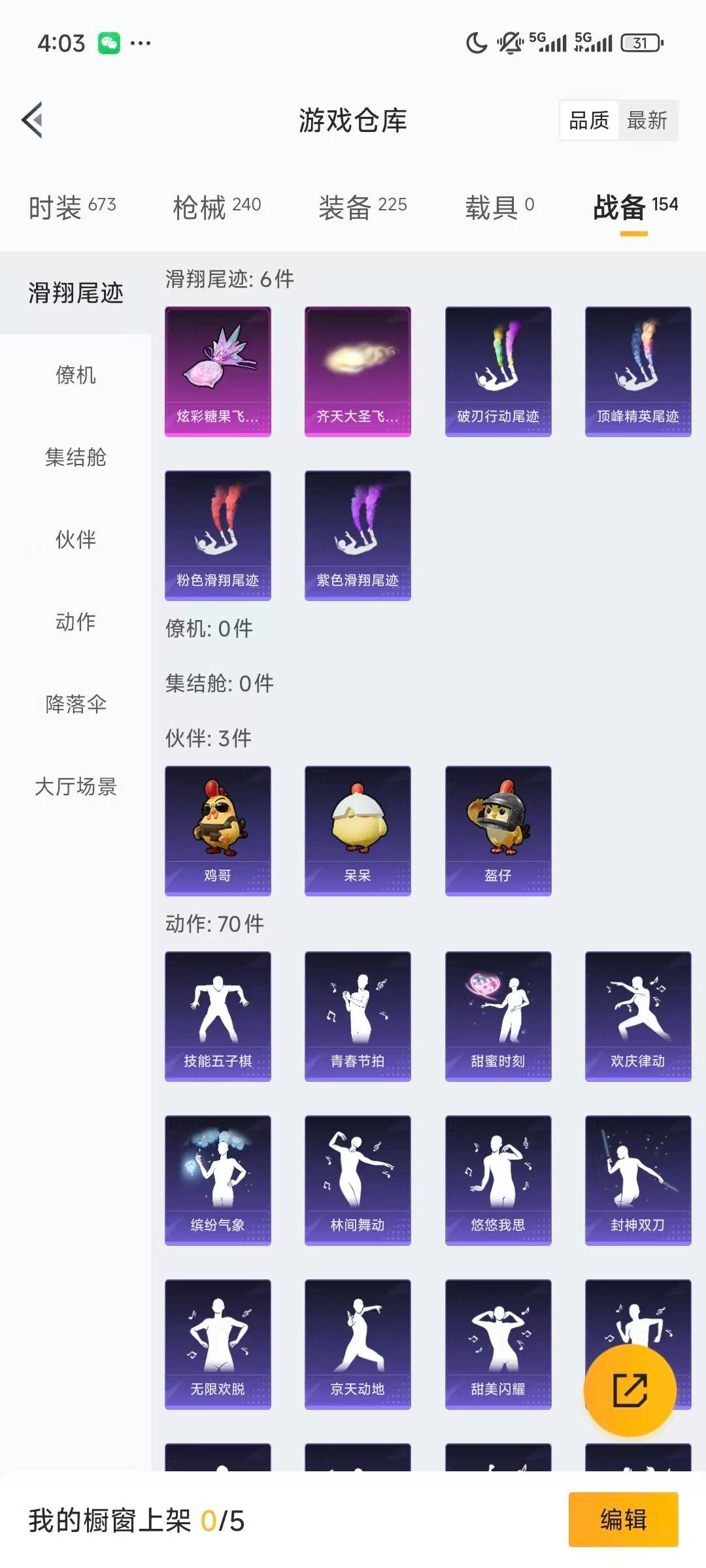
Task: Open 大厅场景 category
Action: tap(75, 787)
